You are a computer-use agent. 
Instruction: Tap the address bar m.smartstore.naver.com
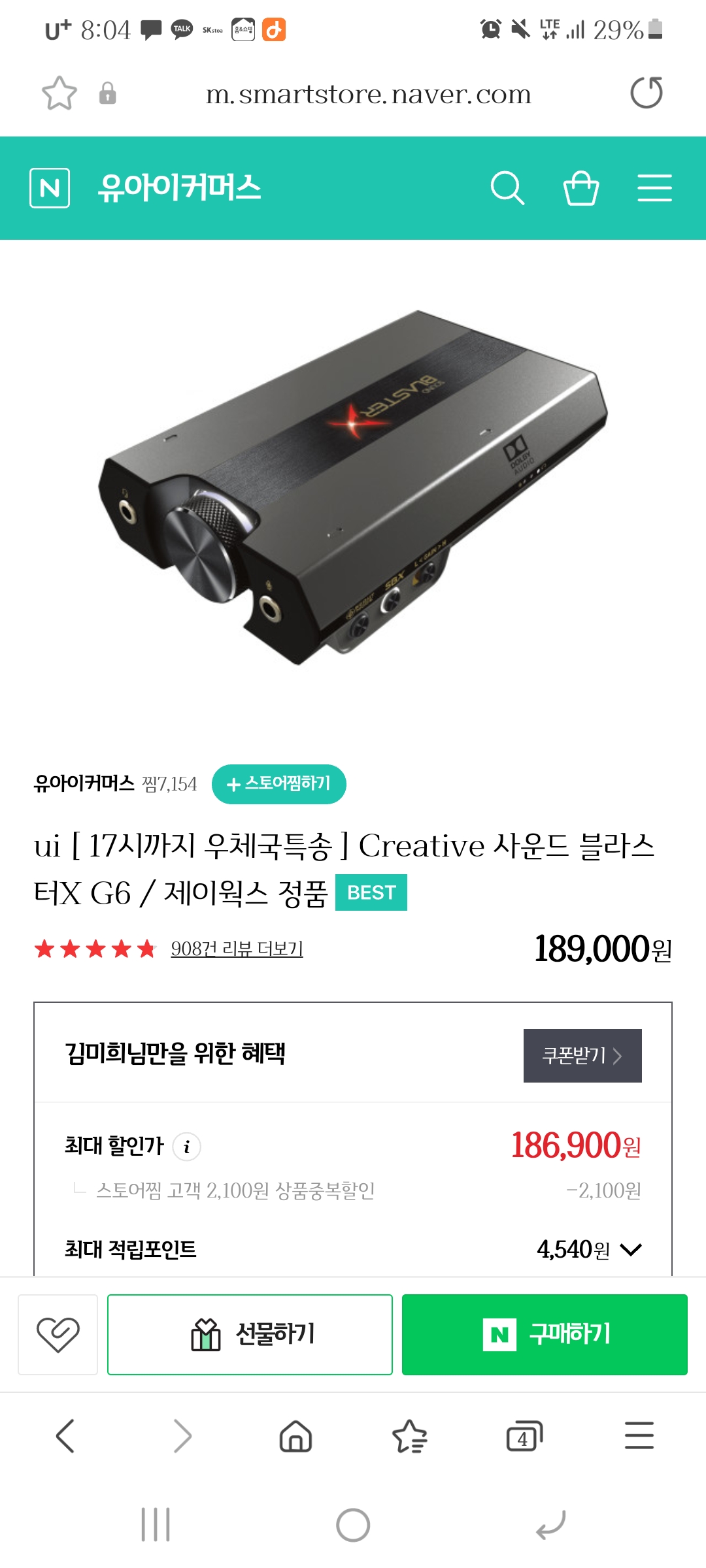[366, 93]
